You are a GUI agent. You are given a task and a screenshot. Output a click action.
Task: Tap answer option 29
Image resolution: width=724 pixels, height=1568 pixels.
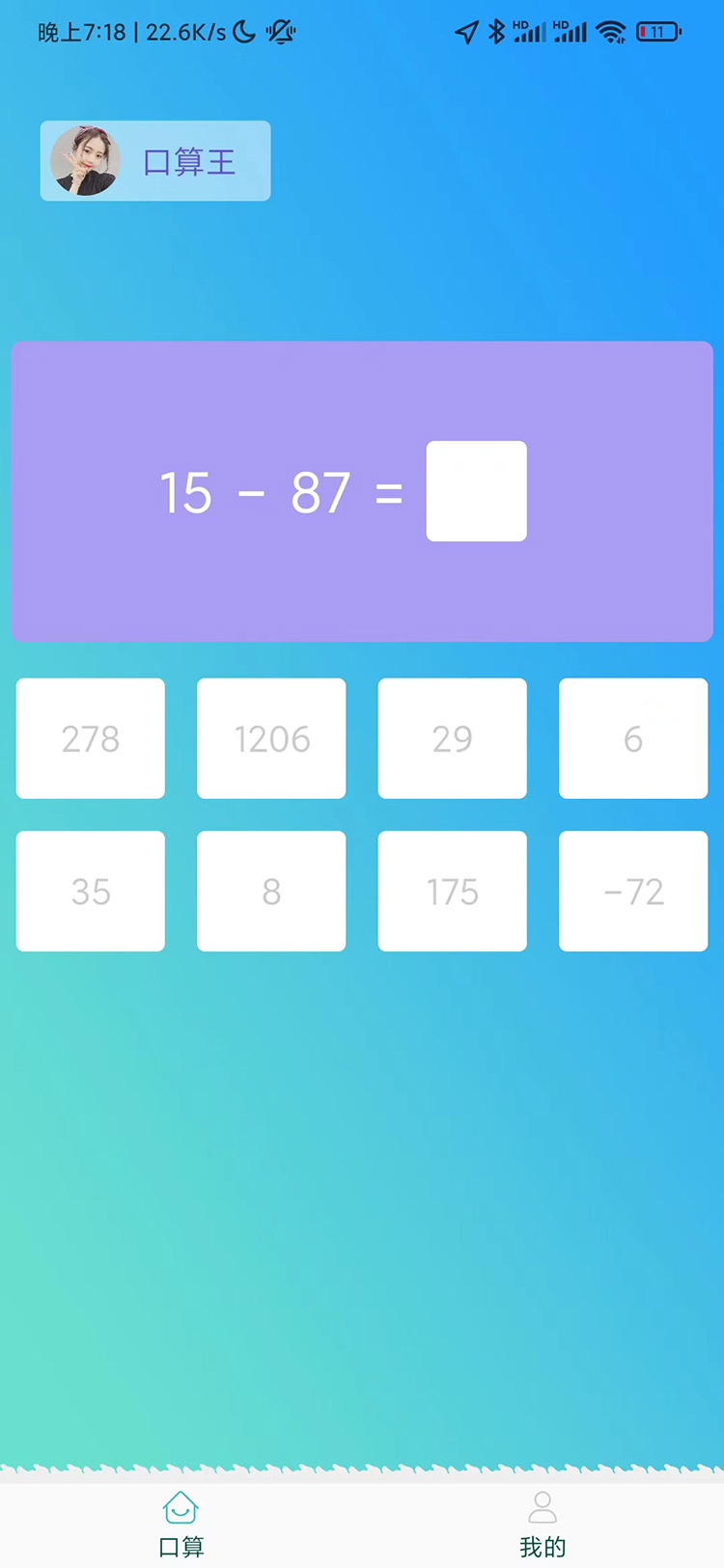pos(452,738)
